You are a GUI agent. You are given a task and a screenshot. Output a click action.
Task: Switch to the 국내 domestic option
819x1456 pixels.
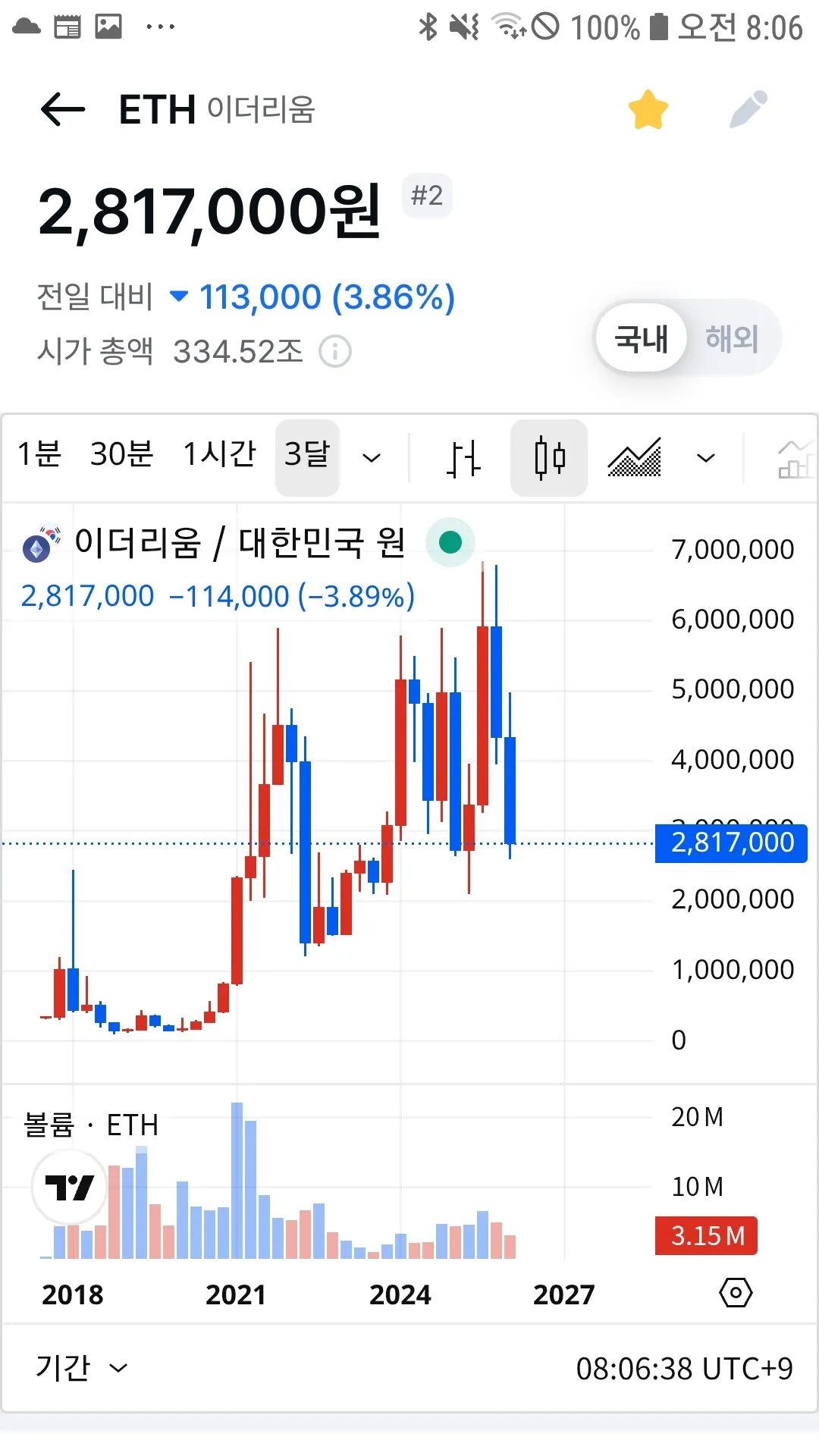(x=642, y=338)
